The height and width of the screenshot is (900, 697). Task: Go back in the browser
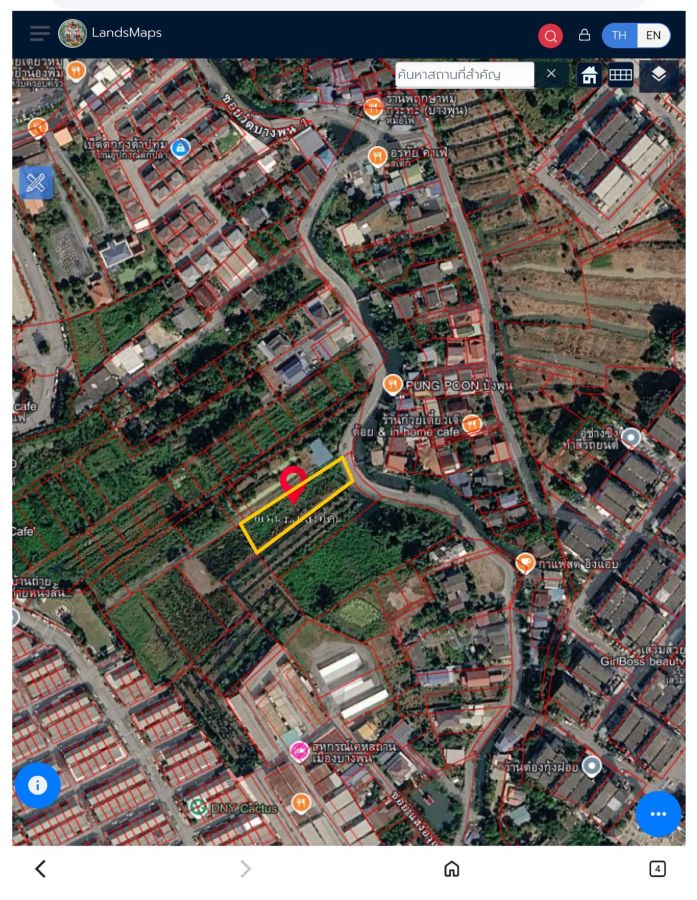(x=40, y=869)
